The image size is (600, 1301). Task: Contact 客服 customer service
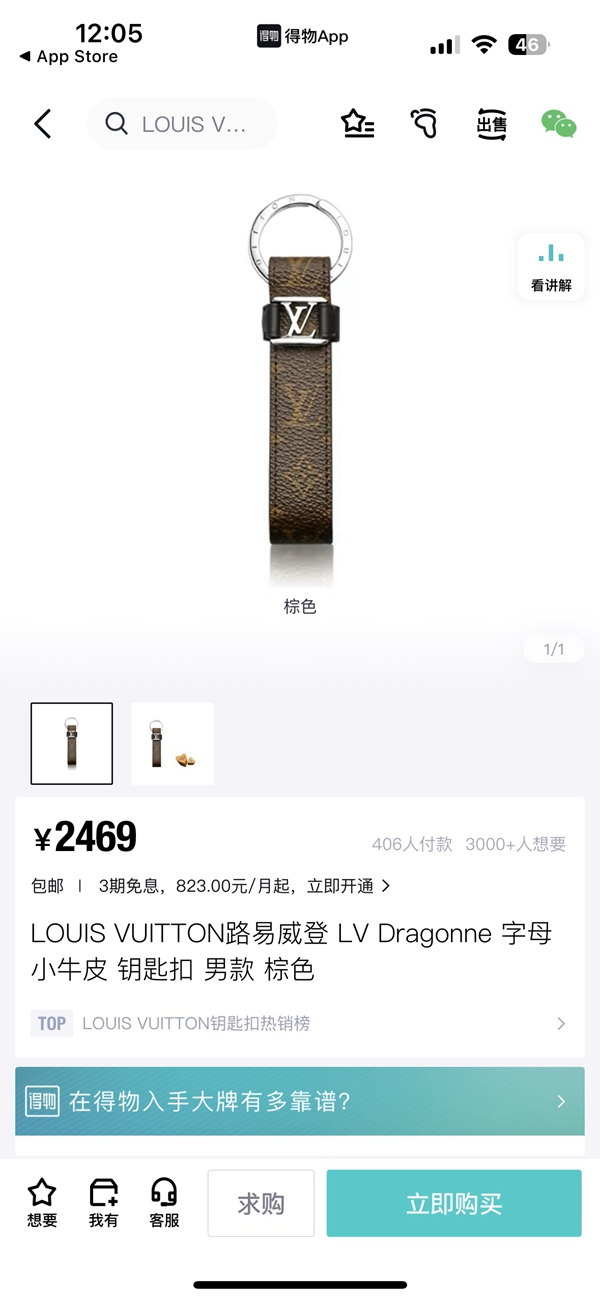tap(164, 1202)
